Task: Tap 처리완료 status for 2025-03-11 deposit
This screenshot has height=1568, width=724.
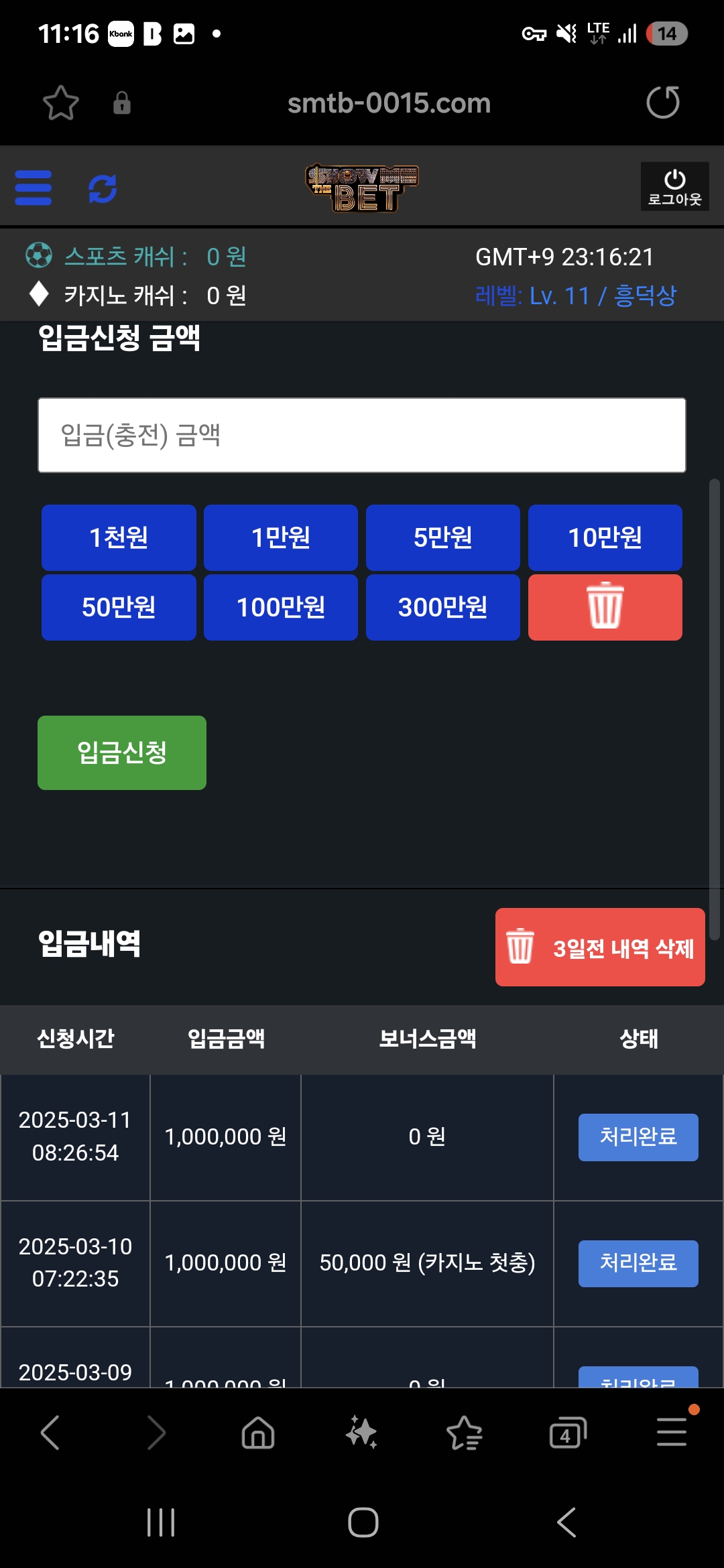Action: pos(638,1137)
